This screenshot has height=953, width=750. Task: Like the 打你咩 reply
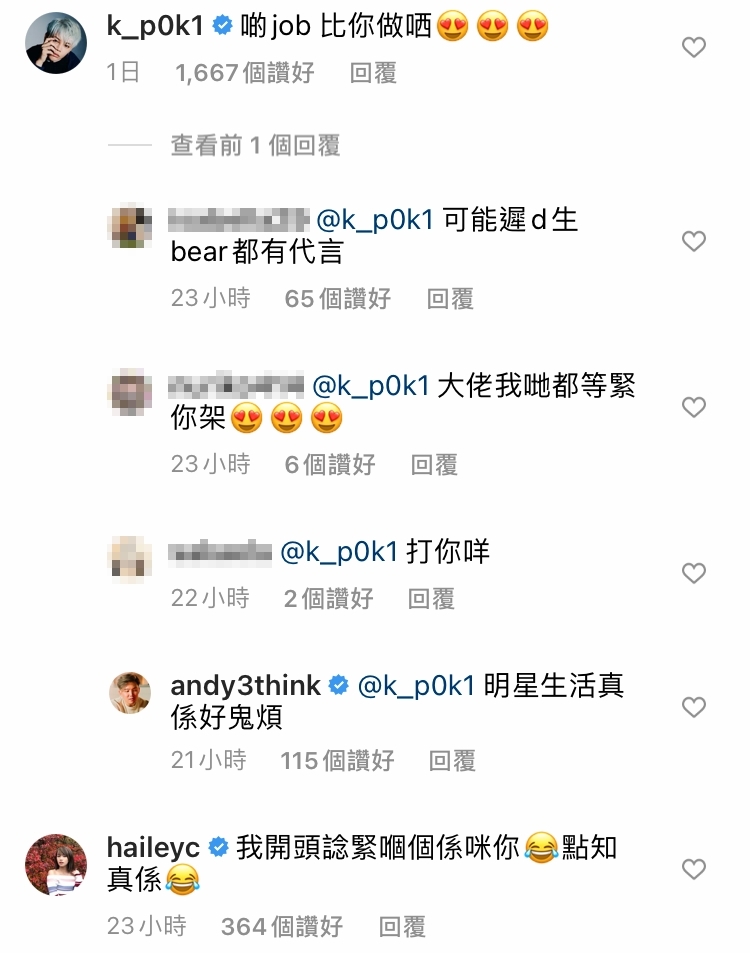(693, 573)
